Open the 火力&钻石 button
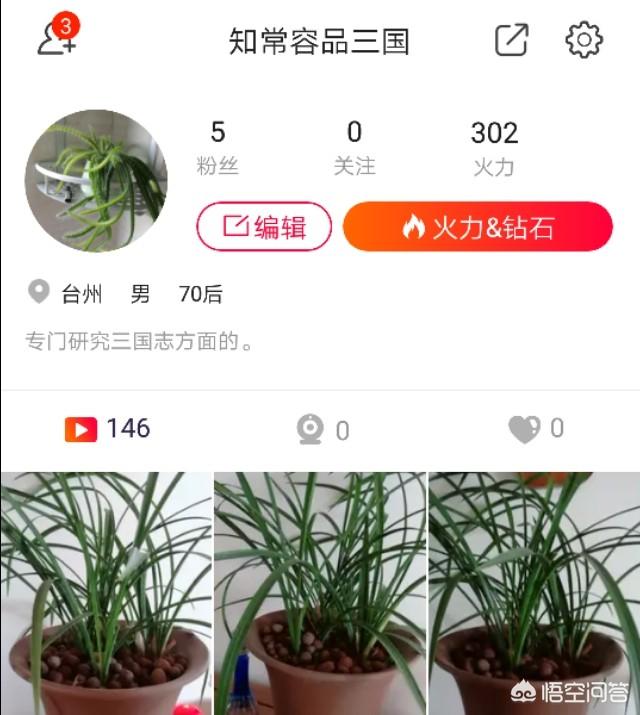Image resolution: width=640 pixels, height=715 pixels. [477, 226]
